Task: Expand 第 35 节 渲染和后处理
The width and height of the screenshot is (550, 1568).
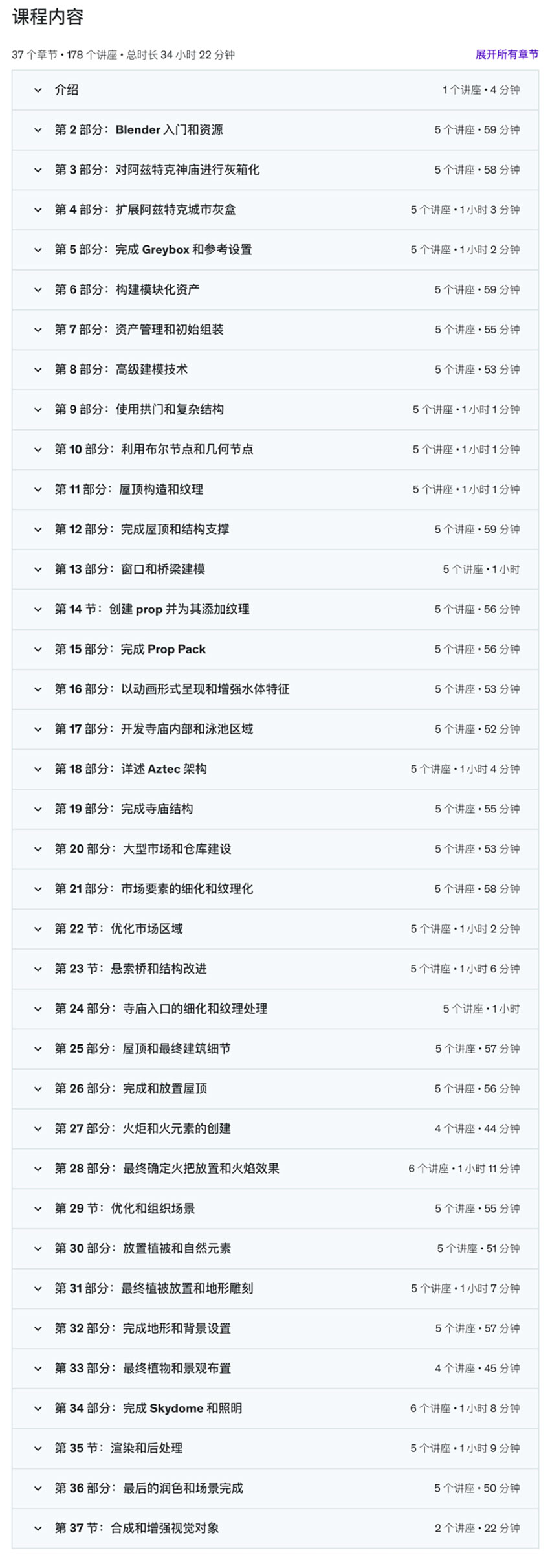Action: click(x=118, y=1448)
